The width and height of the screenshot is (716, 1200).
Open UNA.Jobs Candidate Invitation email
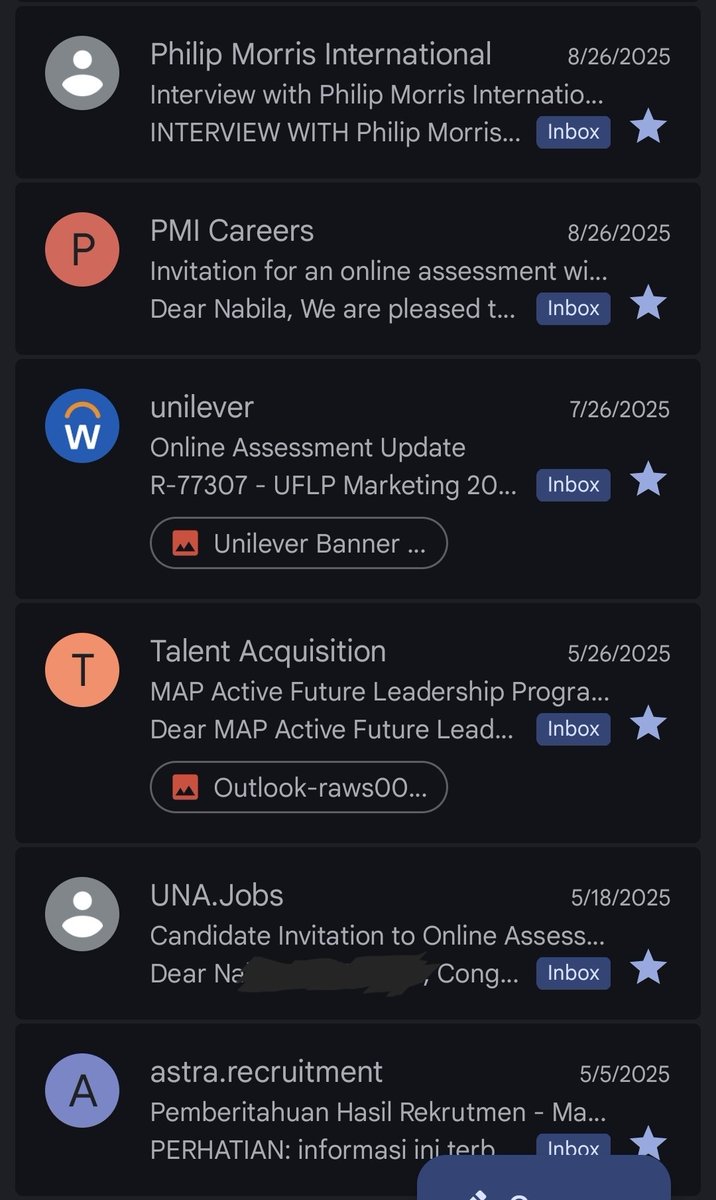tap(358, 933)
